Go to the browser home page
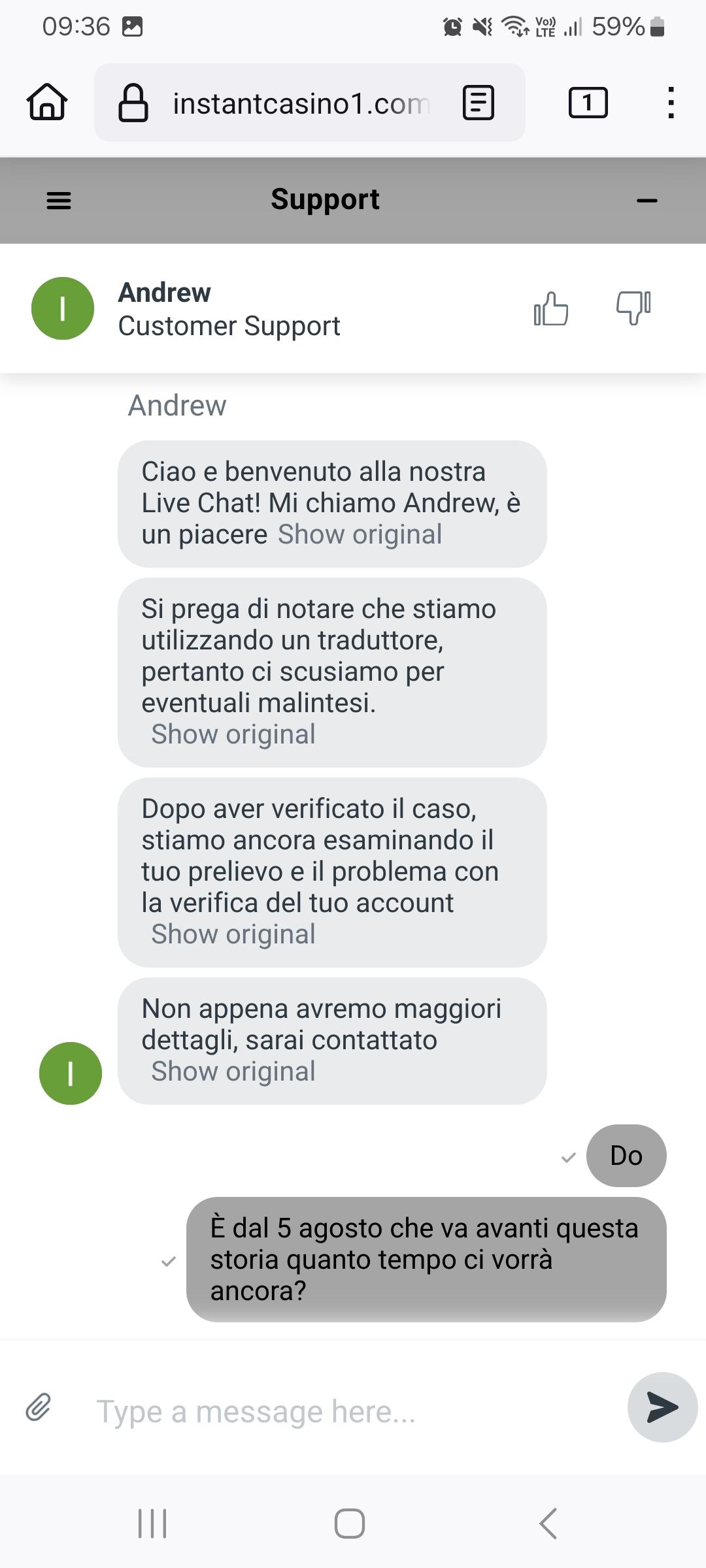The height and width of the screenshot is (1568, 706). point(47,103)
